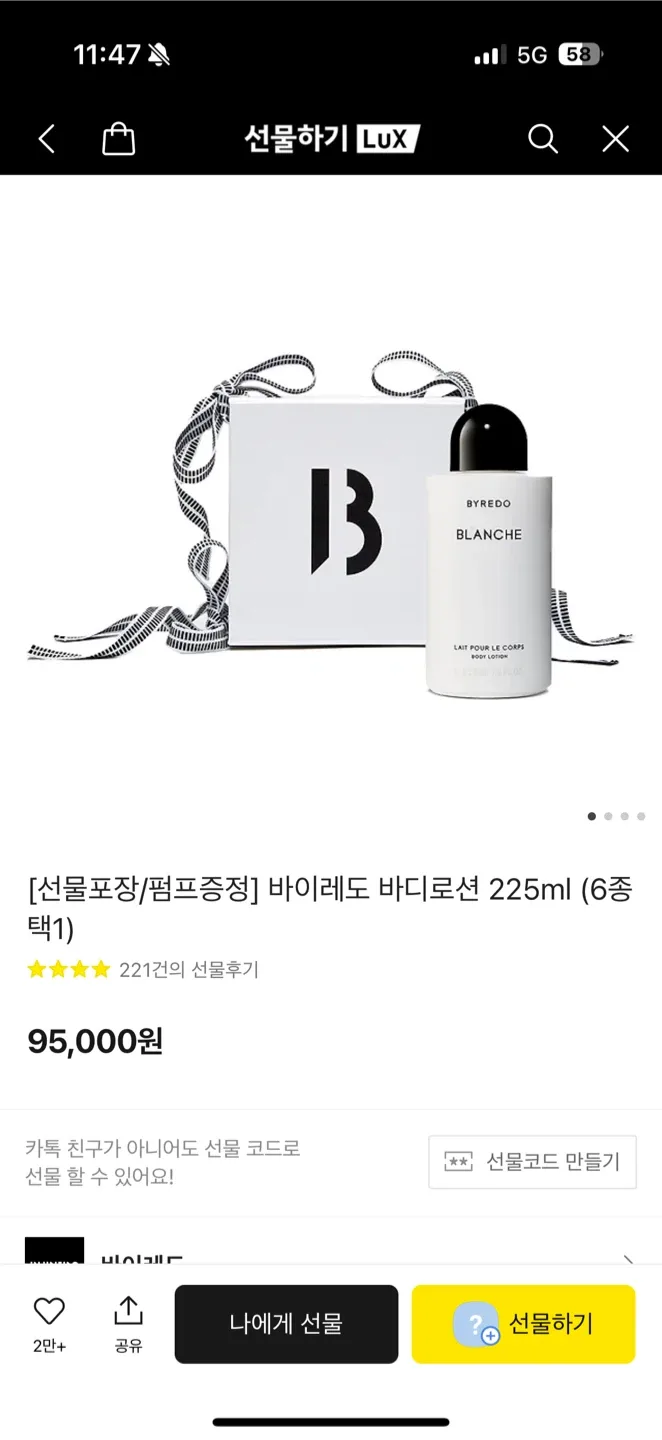
Task: Tap the 선물코드 만들기 button
Action: pos(532,1162)
